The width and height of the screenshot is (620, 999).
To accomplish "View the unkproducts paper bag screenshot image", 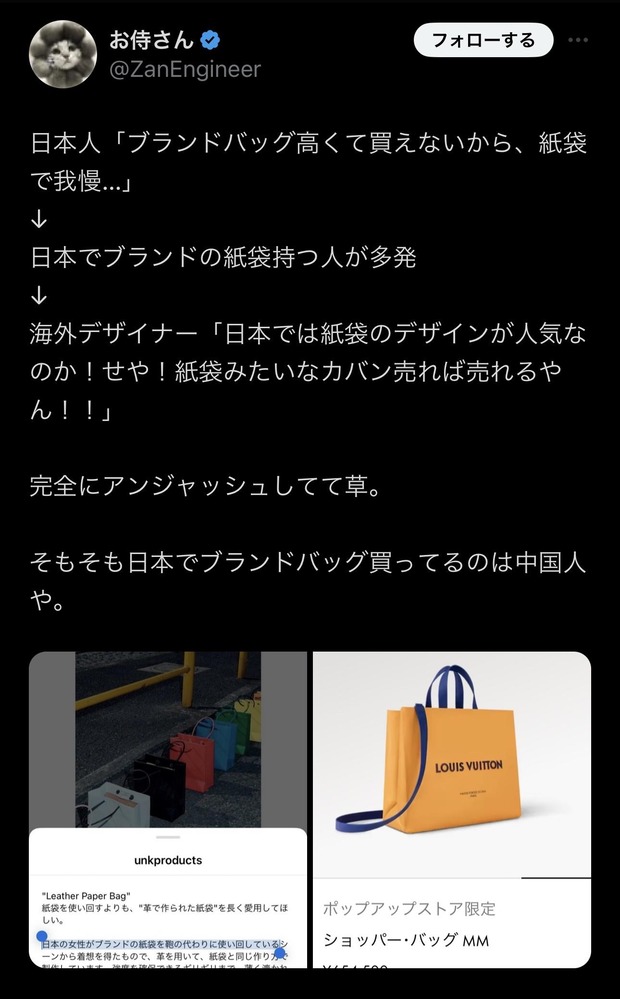I will [167, 810].
